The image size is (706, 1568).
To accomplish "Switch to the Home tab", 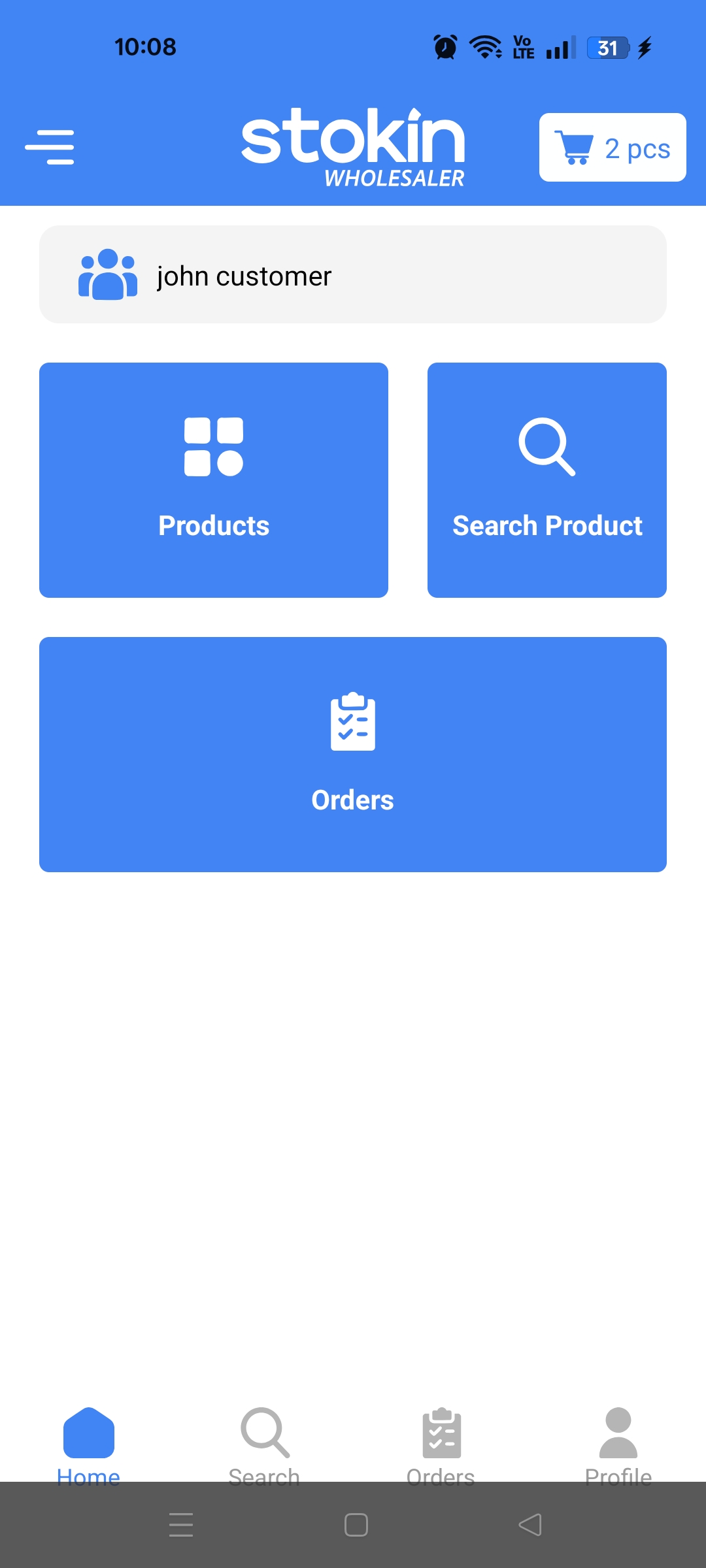I will tap(89, 1443).
